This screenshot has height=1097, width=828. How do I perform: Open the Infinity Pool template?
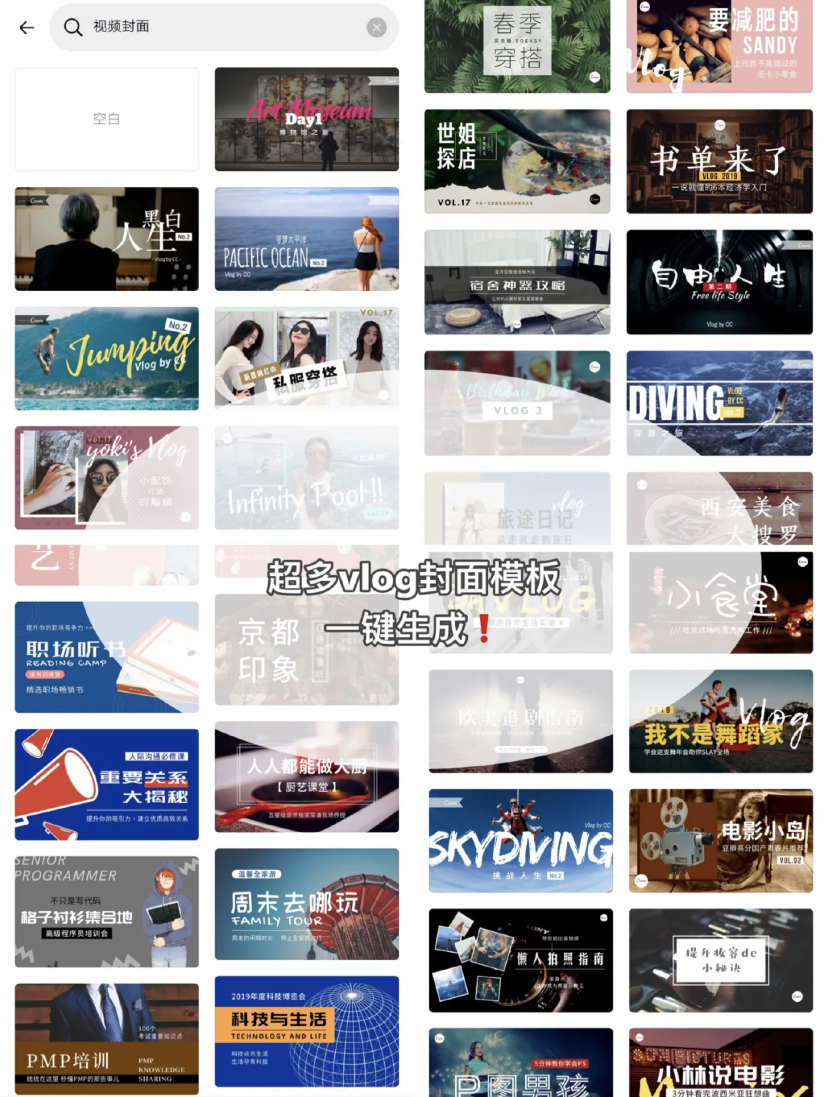click(x=306, y=477)
